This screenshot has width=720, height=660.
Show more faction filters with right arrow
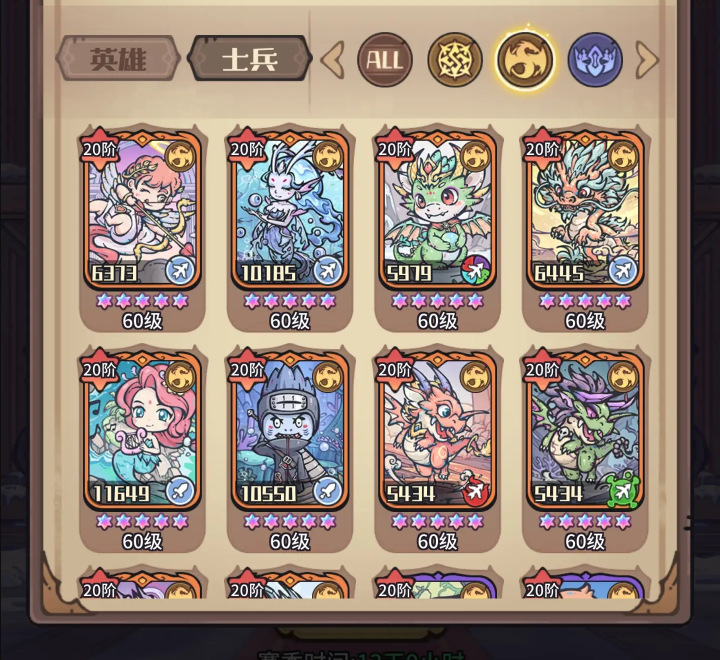pos(647,60)
